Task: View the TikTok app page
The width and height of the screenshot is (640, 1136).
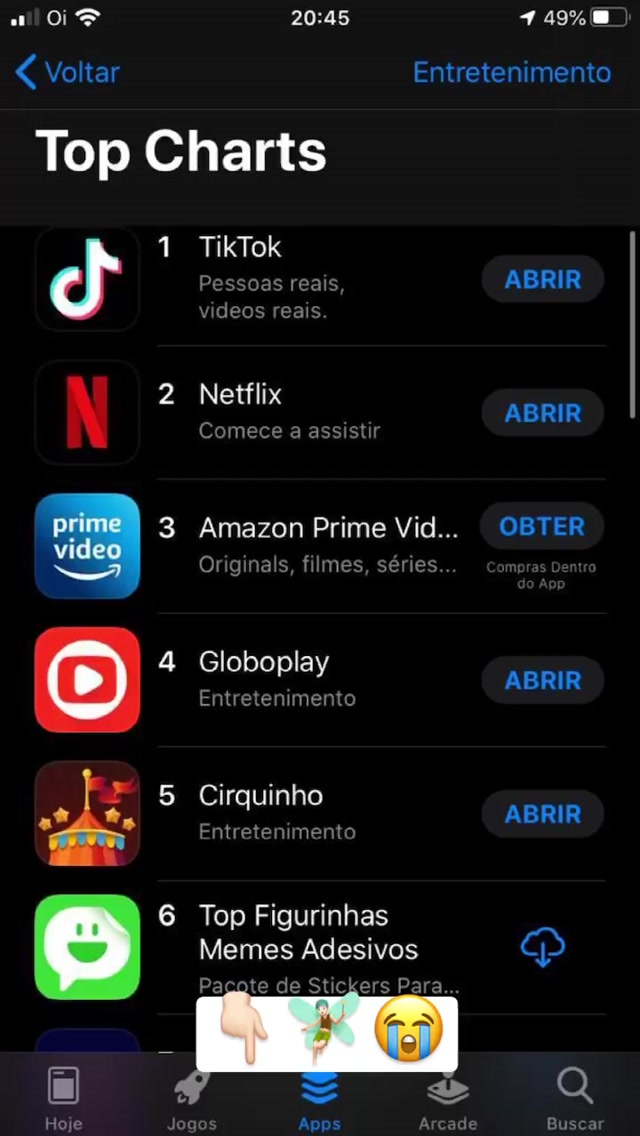Action: [300, 278]
